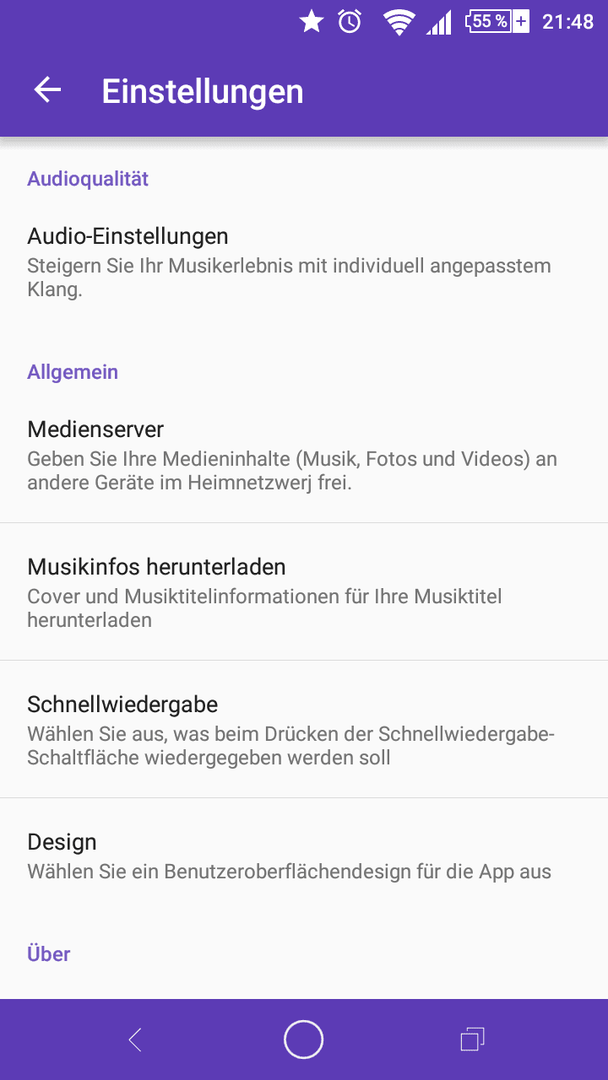608x1080 pixels.
Task: Open Schnellwiedergabe options
Action: [304, 729]
